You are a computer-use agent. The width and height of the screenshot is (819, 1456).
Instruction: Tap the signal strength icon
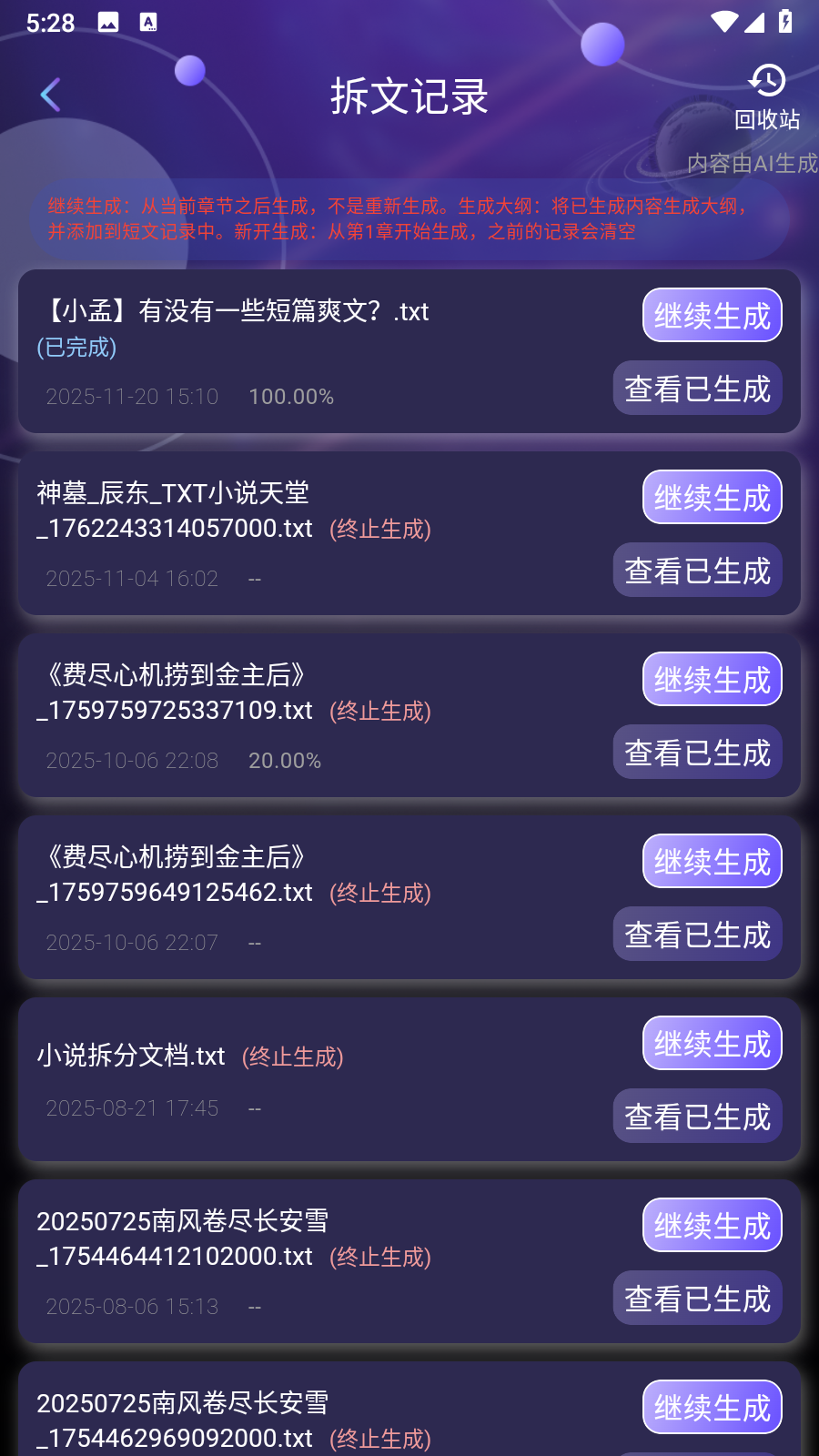754,22
